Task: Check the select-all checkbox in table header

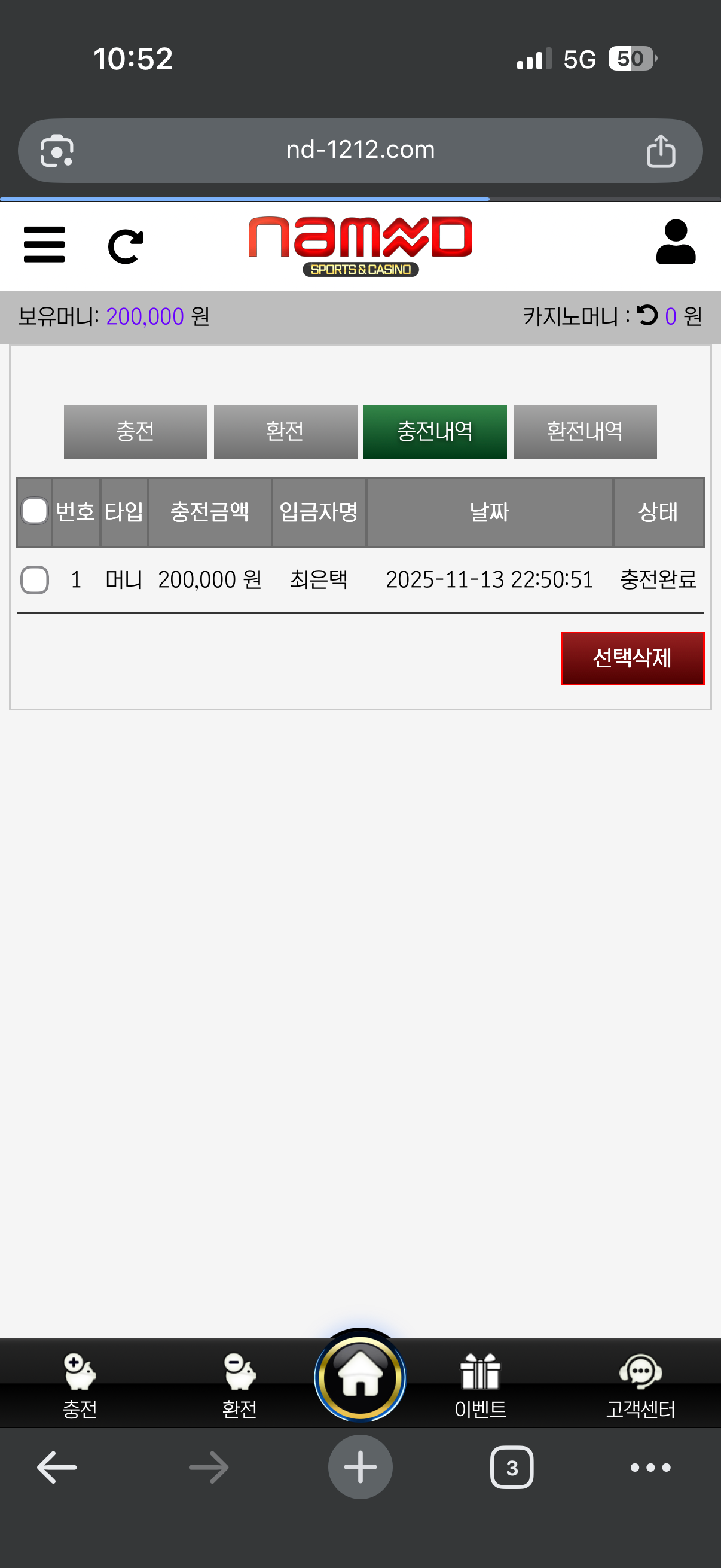Action: pos(35,511)
